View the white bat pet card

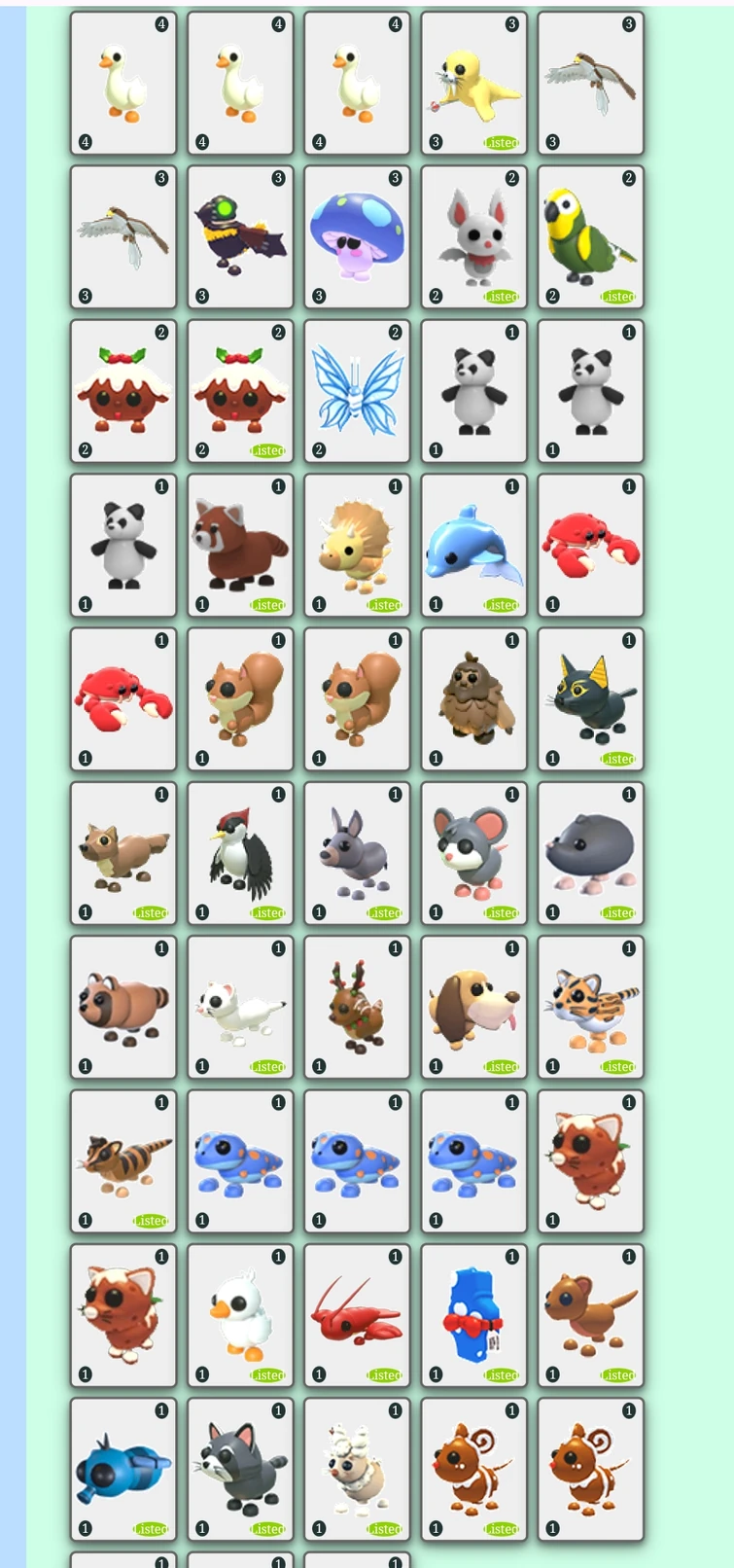[473, 237]
